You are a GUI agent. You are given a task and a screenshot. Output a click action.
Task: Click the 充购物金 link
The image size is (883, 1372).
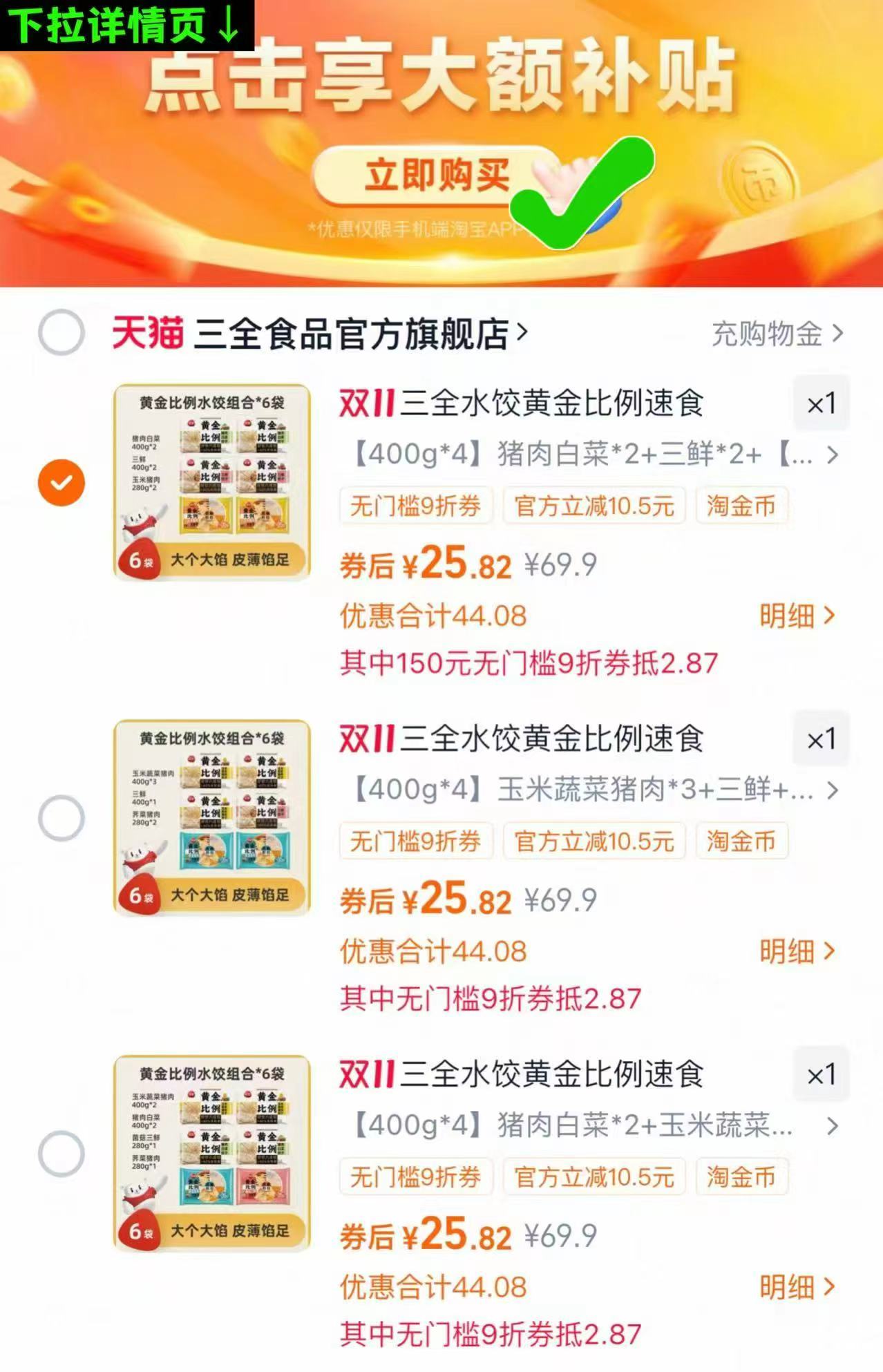768,335
